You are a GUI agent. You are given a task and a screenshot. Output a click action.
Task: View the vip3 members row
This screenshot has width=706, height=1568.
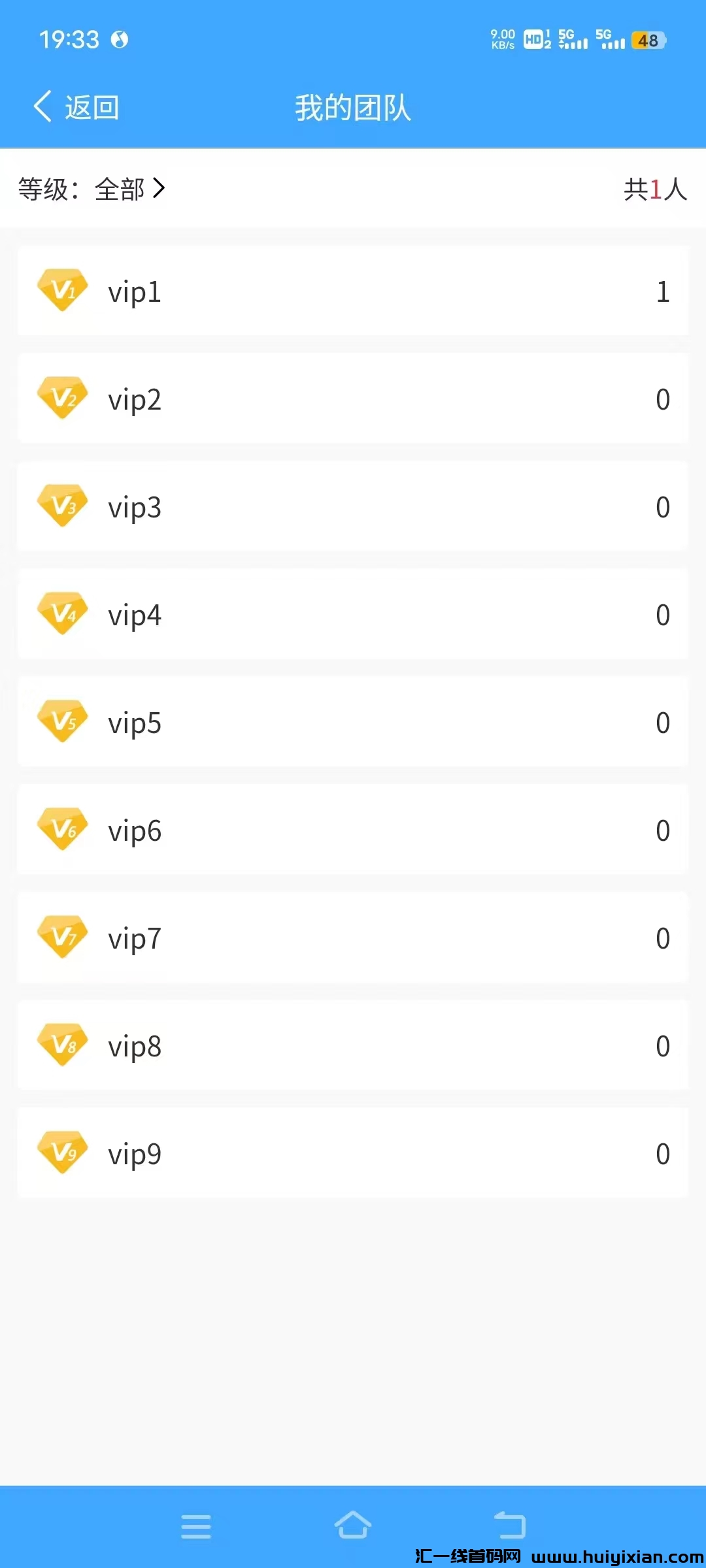coord(353,507)
